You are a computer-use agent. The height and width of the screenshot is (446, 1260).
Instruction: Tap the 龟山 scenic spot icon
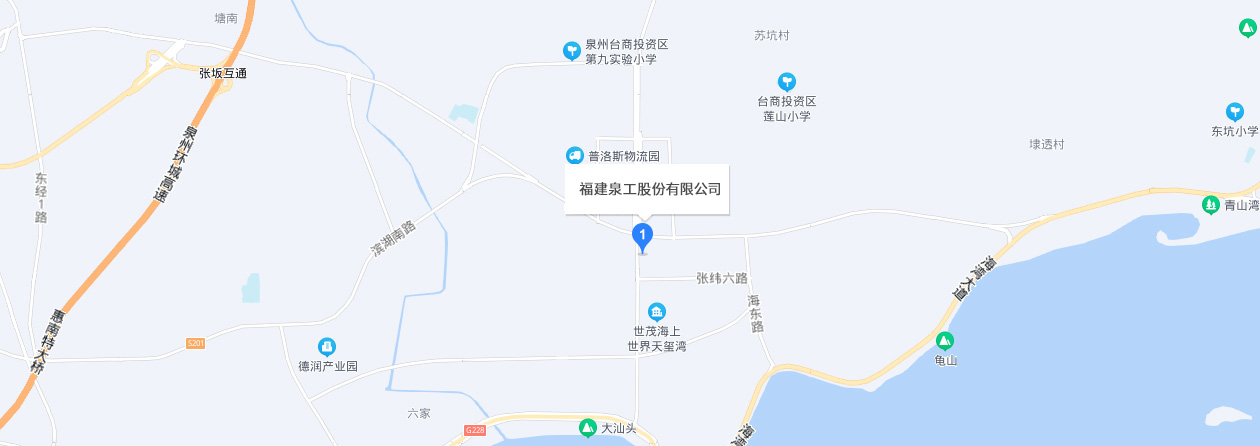point(945,340)
